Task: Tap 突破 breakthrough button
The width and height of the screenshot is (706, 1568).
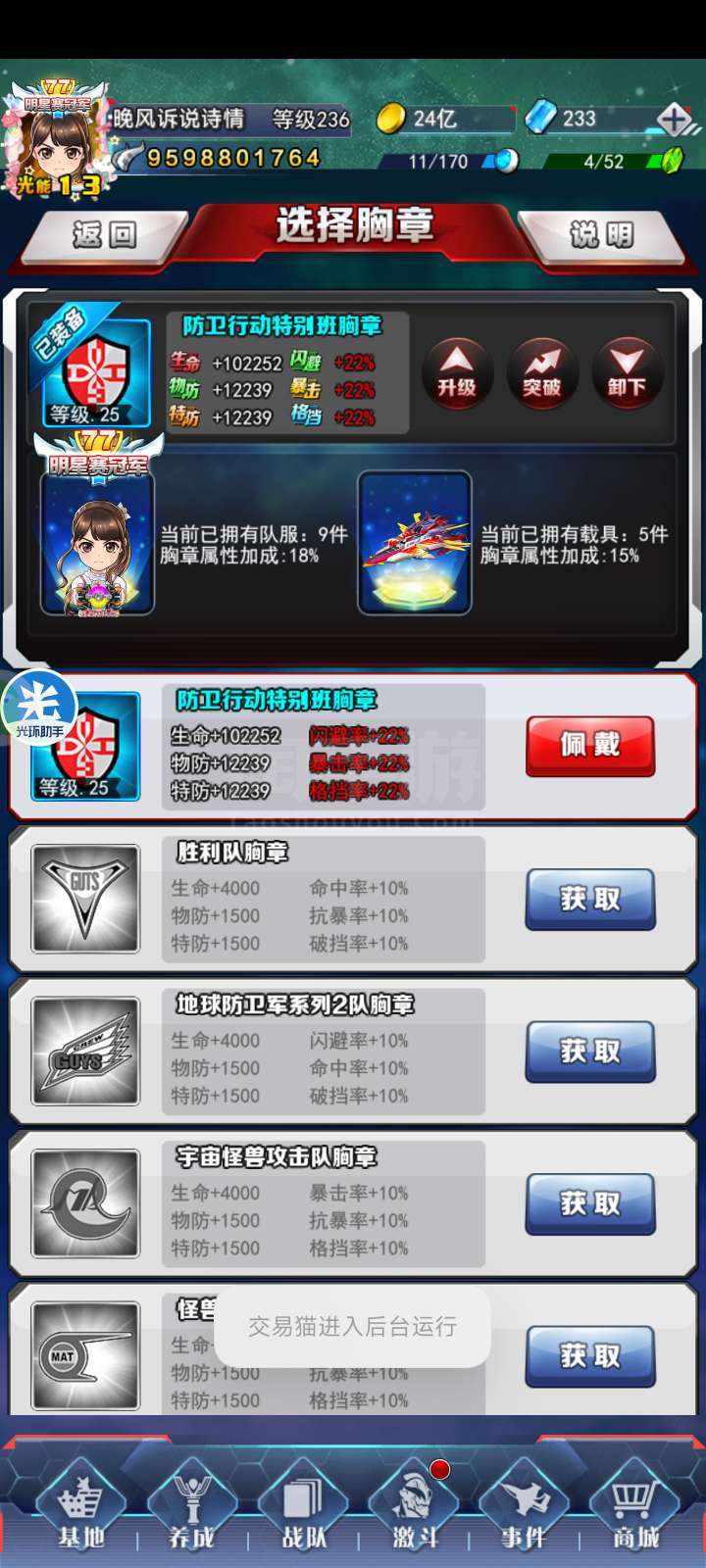Action: point(541,371)
